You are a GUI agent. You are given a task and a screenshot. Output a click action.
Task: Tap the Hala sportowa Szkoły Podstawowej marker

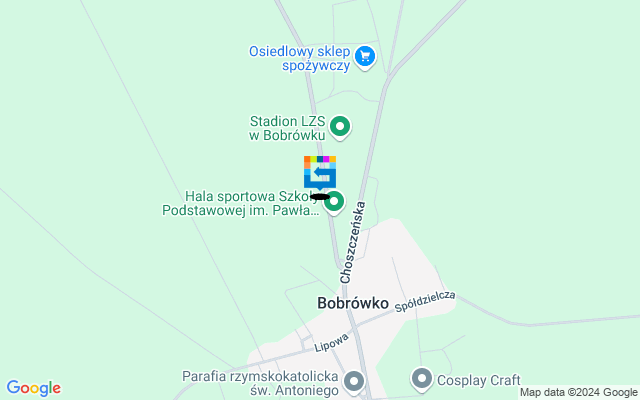[334, 201]
